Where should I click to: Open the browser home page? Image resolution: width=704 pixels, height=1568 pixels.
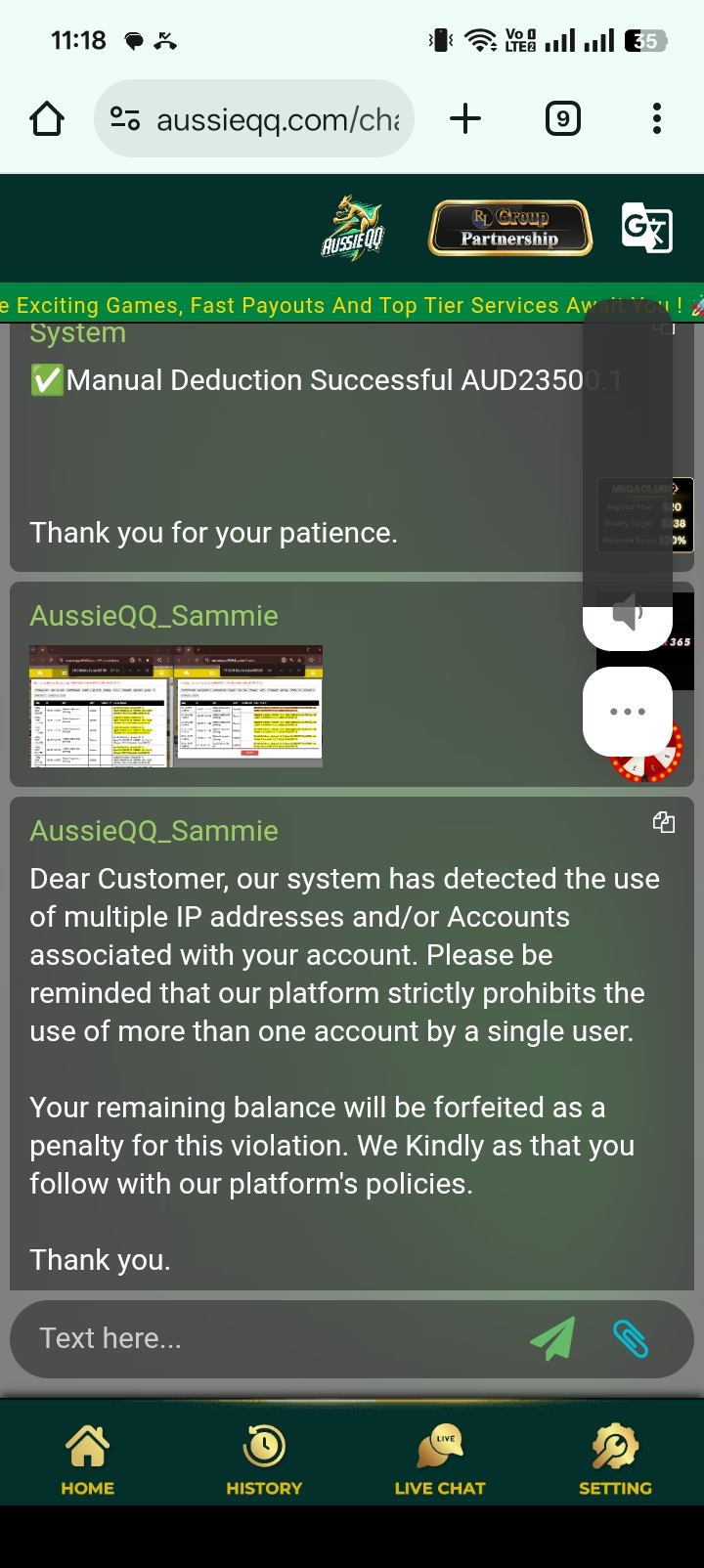47,119
